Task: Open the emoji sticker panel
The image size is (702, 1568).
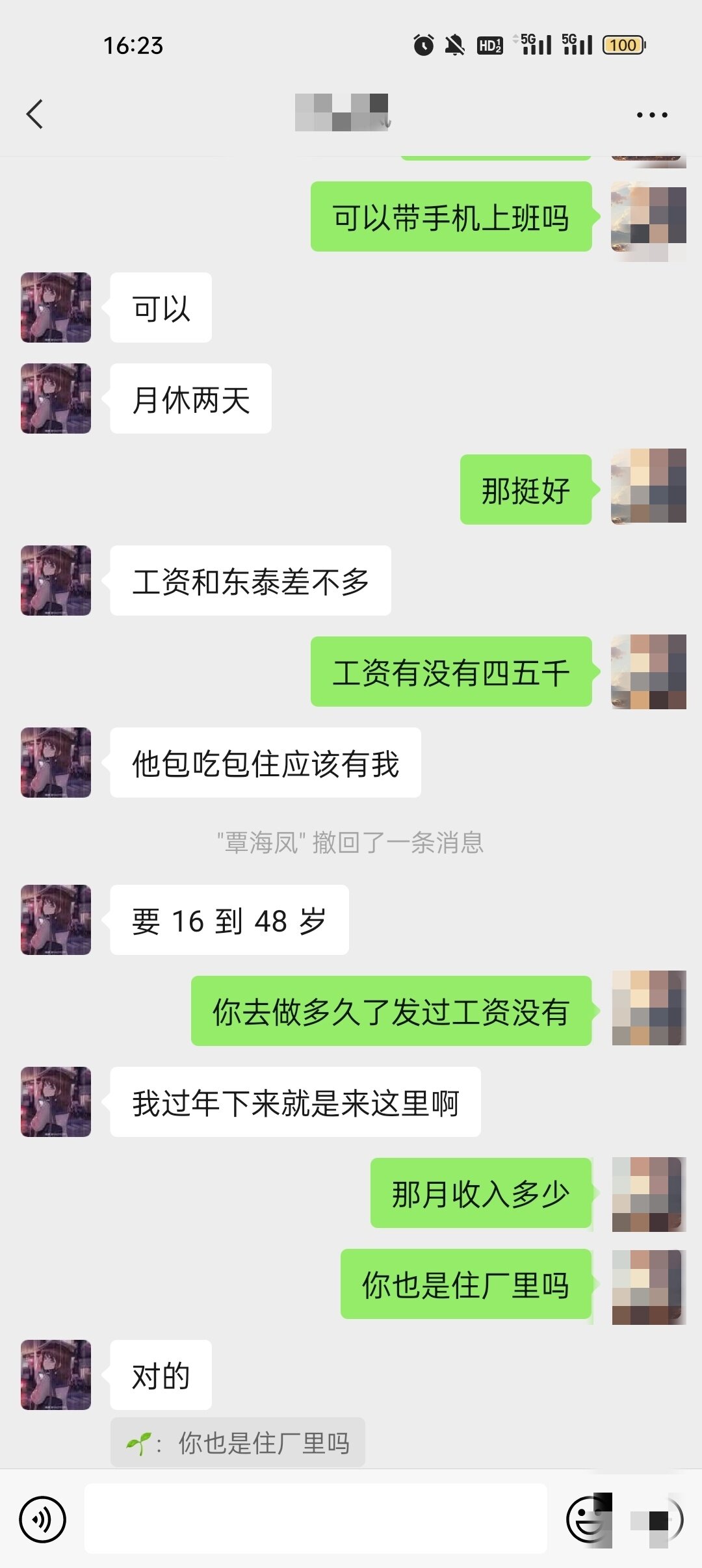Action: (x=589, y=1520)
